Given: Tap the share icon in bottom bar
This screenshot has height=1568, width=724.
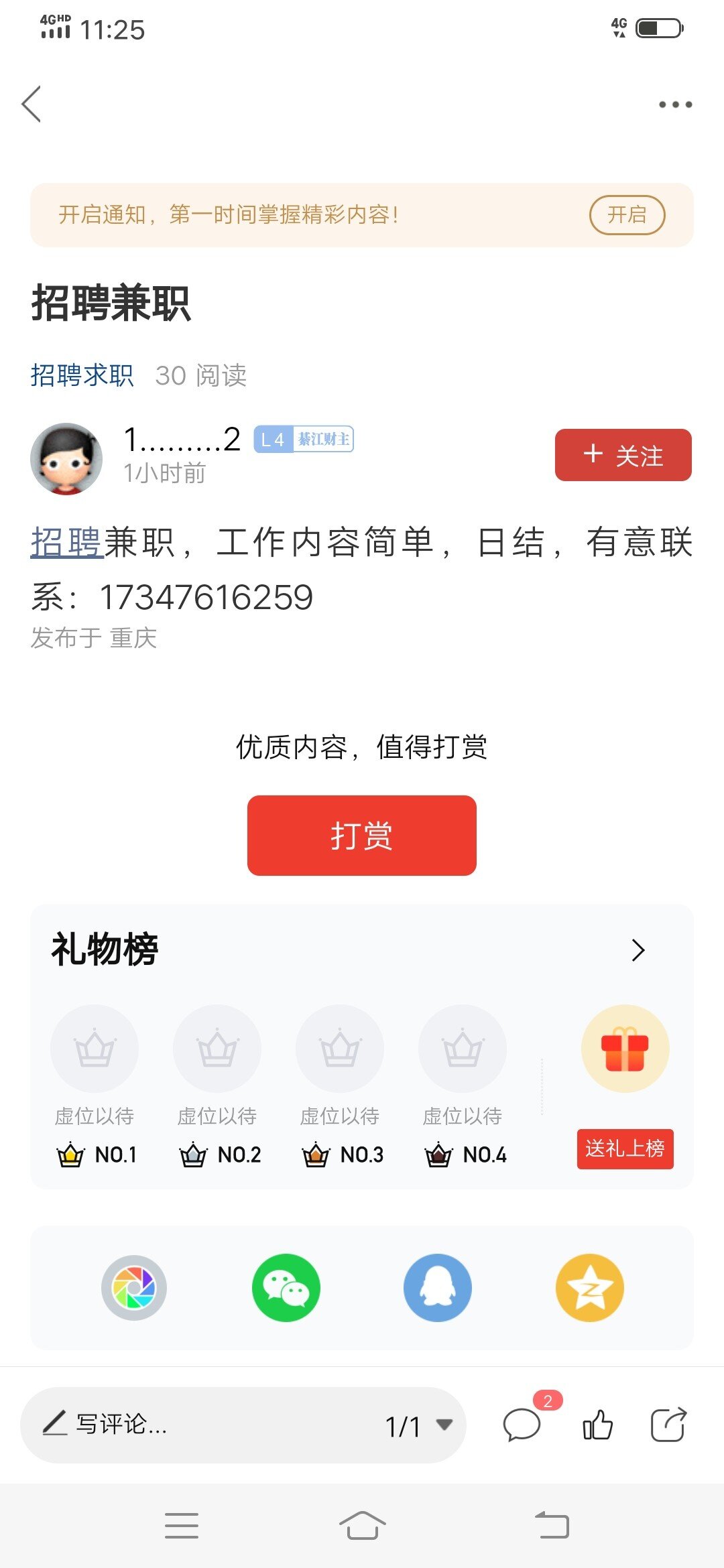Looking at the screenshot, I should tap(669, 1424).
